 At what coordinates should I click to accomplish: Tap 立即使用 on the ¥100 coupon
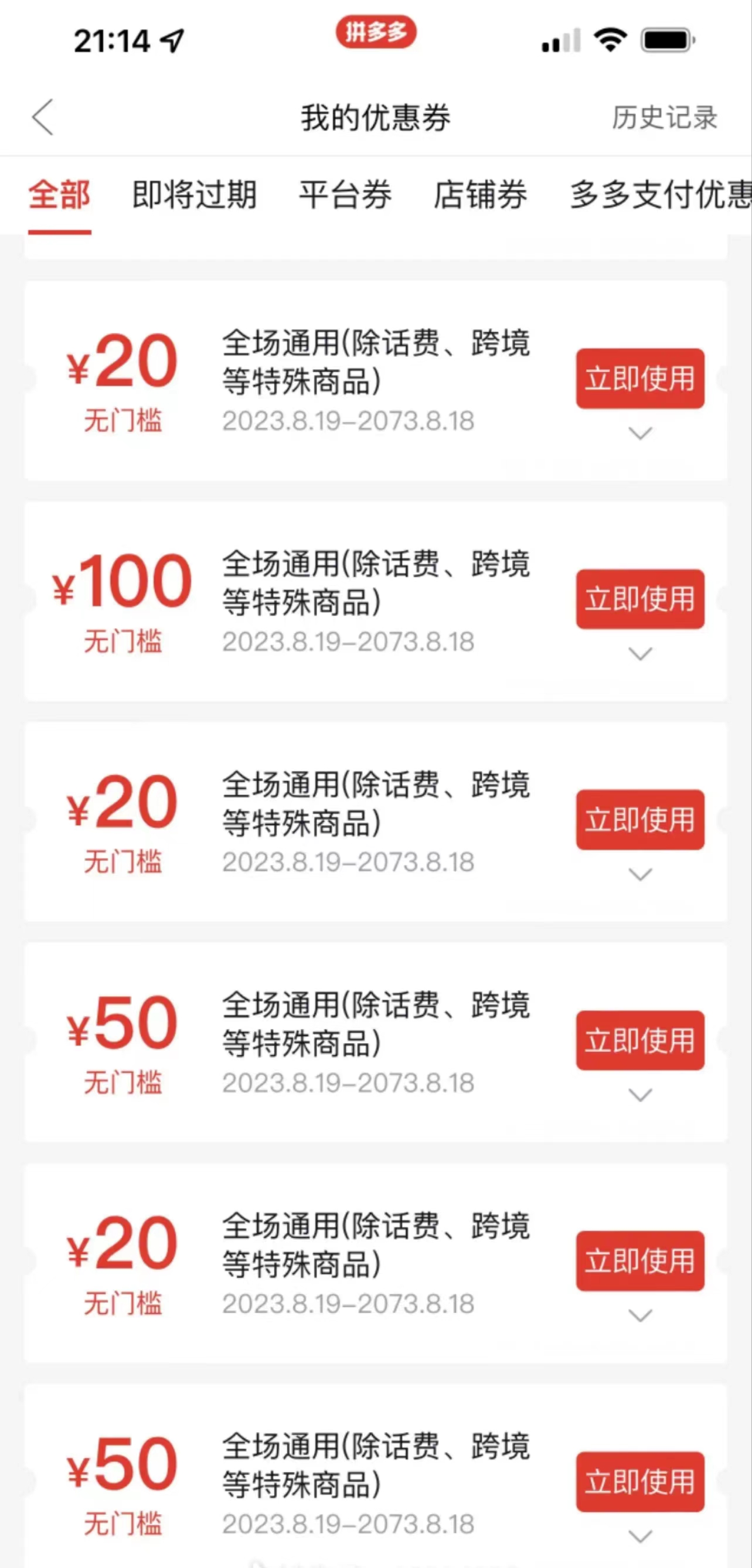(x=640, y=599)
